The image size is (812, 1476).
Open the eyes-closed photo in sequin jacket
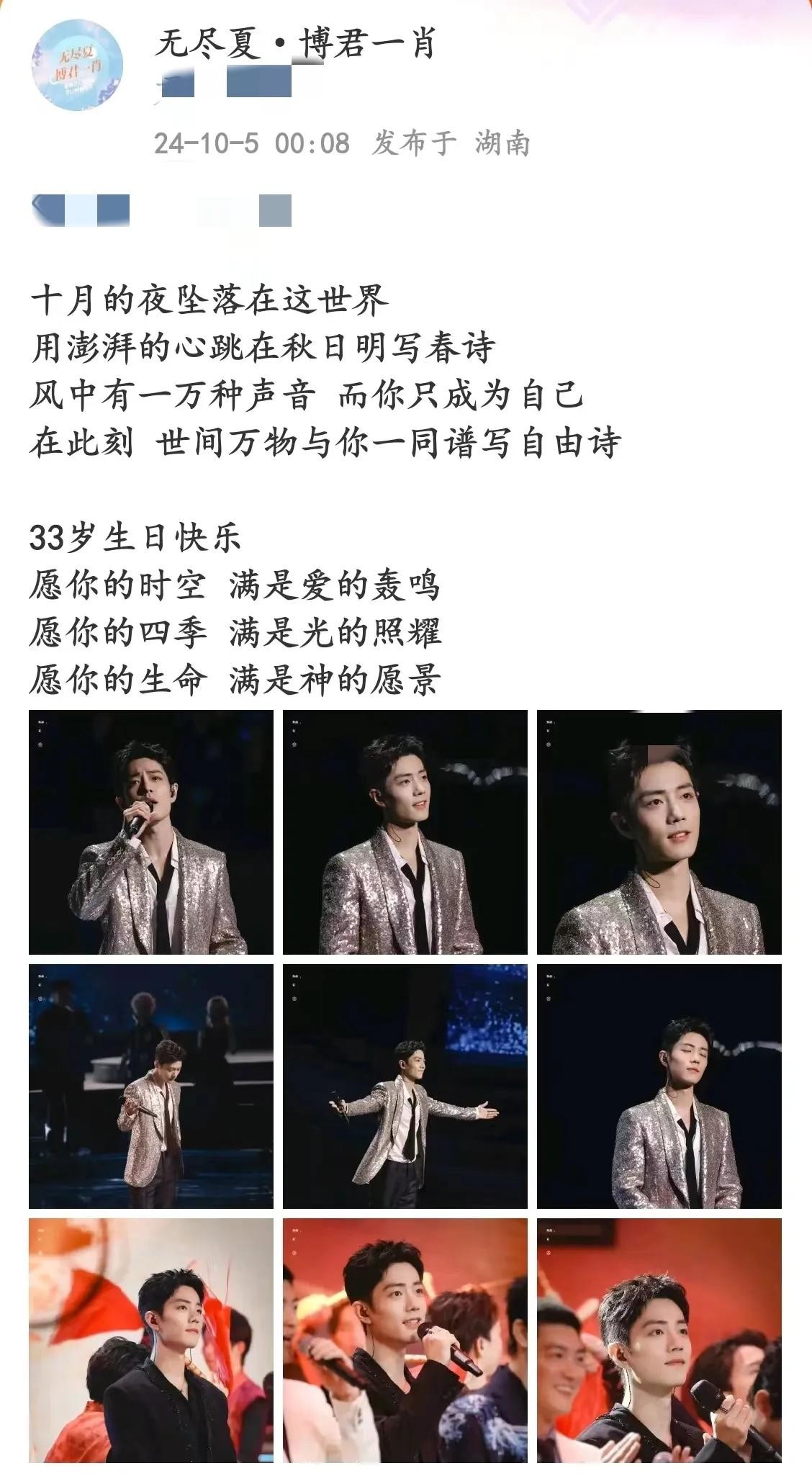(659, 1086)
